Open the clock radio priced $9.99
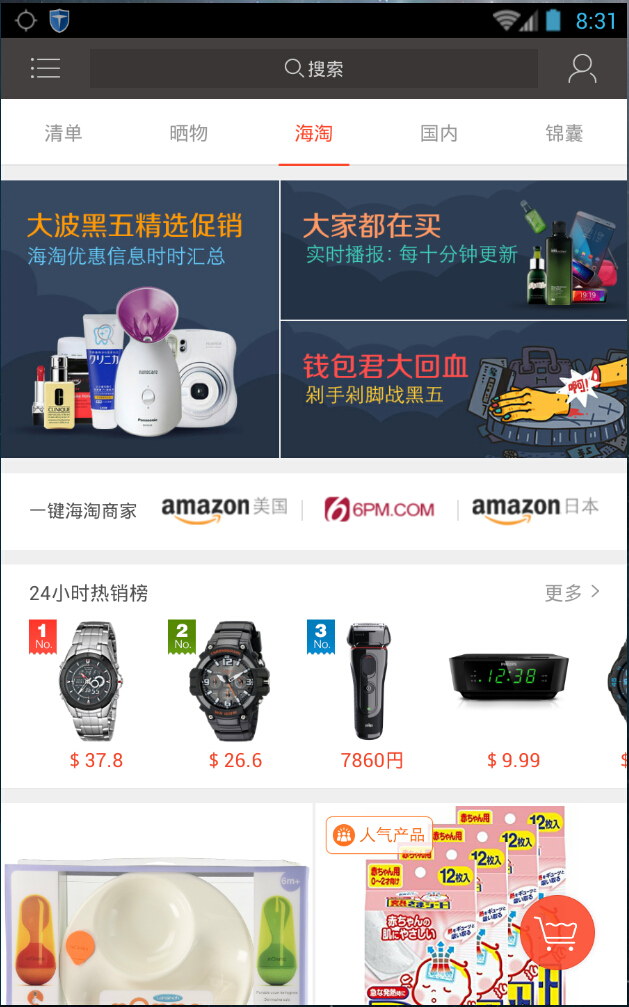 [x=511, y=690]
